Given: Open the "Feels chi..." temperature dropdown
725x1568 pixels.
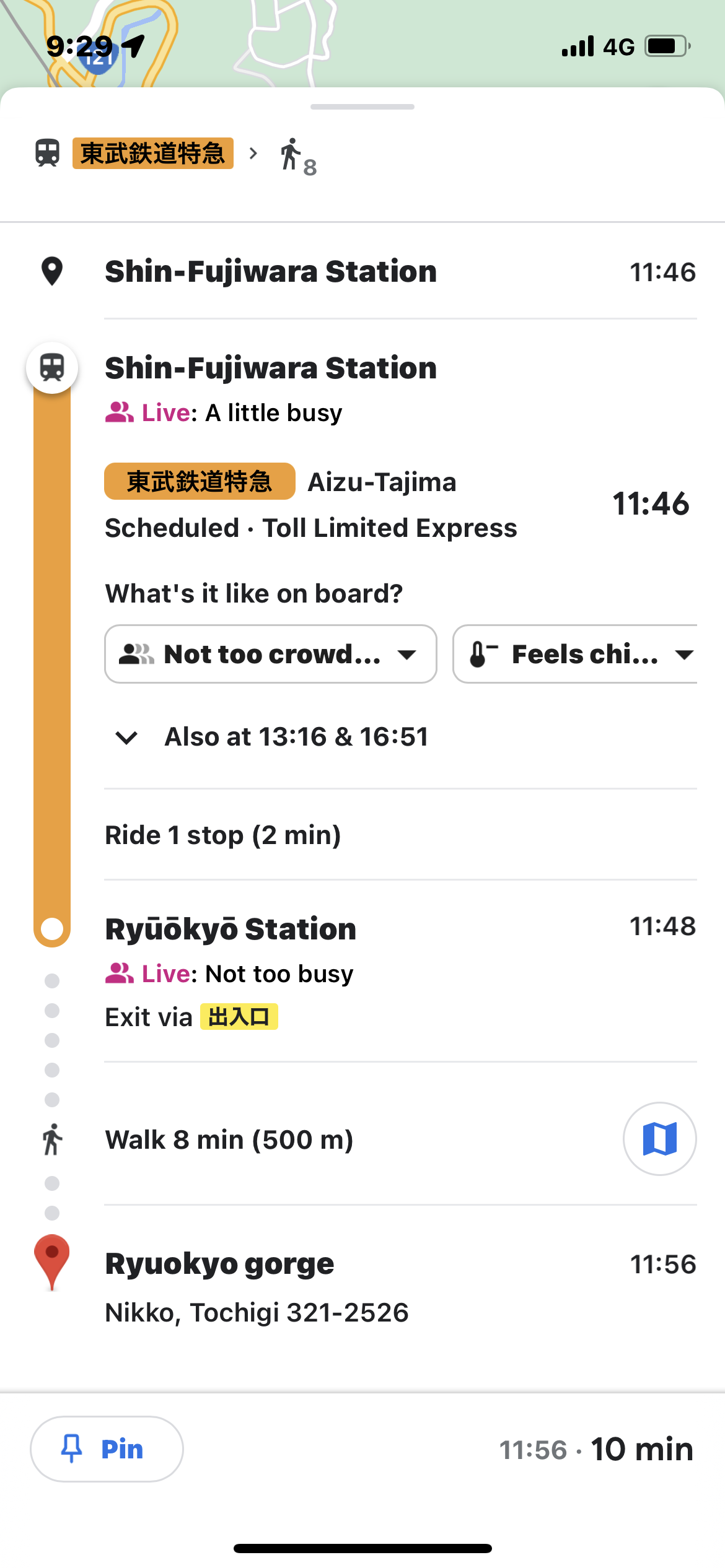Looking at the screenshot, I should [576, 654].
